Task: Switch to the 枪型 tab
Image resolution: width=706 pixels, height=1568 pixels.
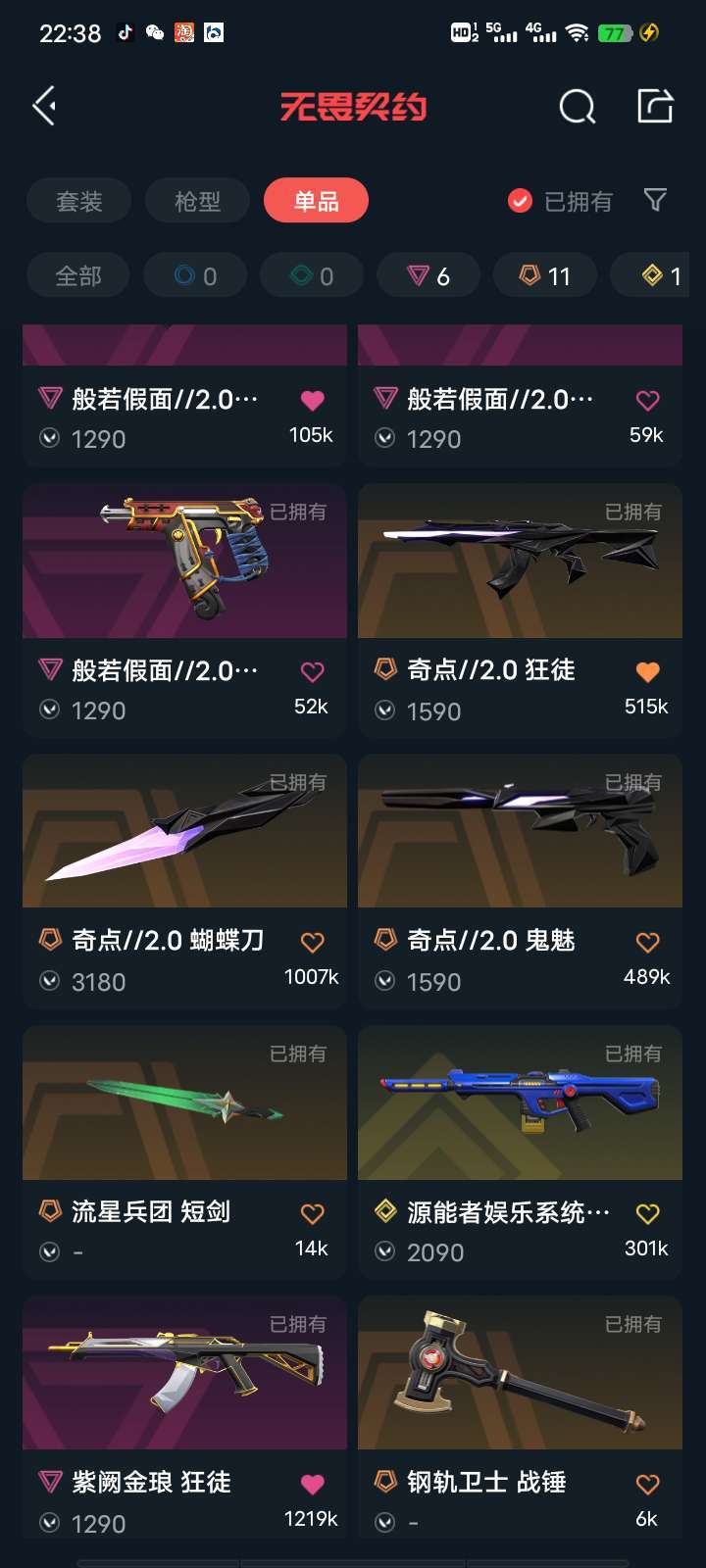Action: [x=197, y=201]
